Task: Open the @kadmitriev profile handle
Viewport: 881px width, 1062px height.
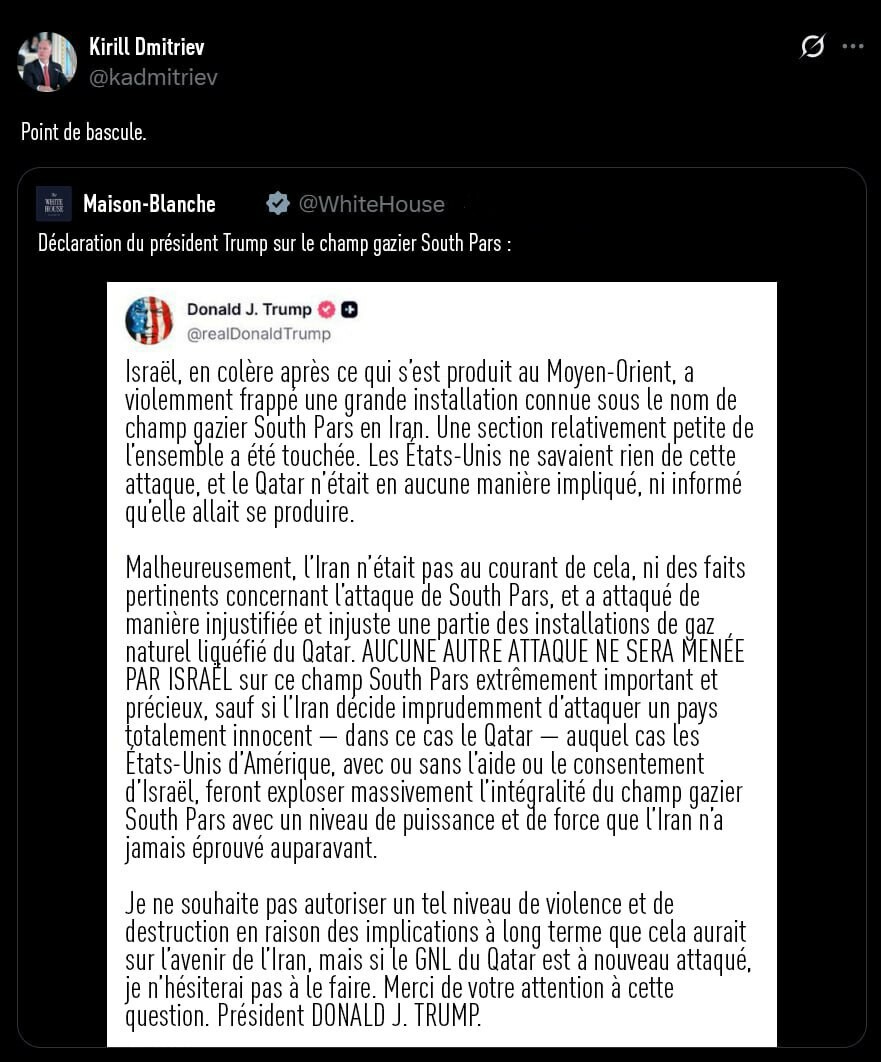Action: pos(153,78)
